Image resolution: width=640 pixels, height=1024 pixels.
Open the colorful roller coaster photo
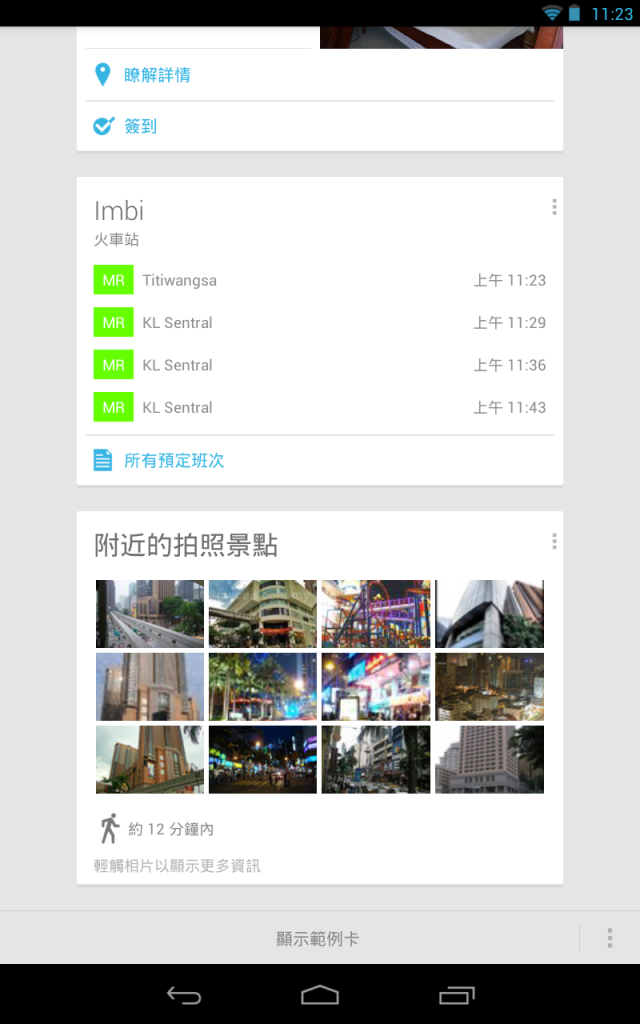pyautogui.click(x=376, y=614)
